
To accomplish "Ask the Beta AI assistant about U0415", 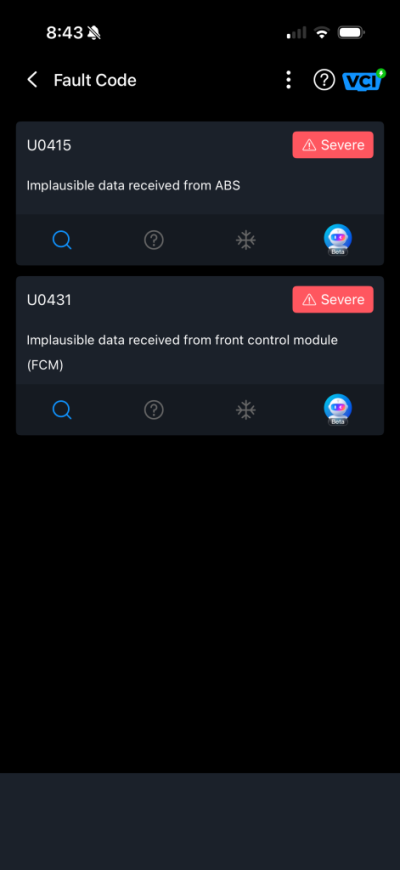I will pyautogui.click(x=338, y=240).
